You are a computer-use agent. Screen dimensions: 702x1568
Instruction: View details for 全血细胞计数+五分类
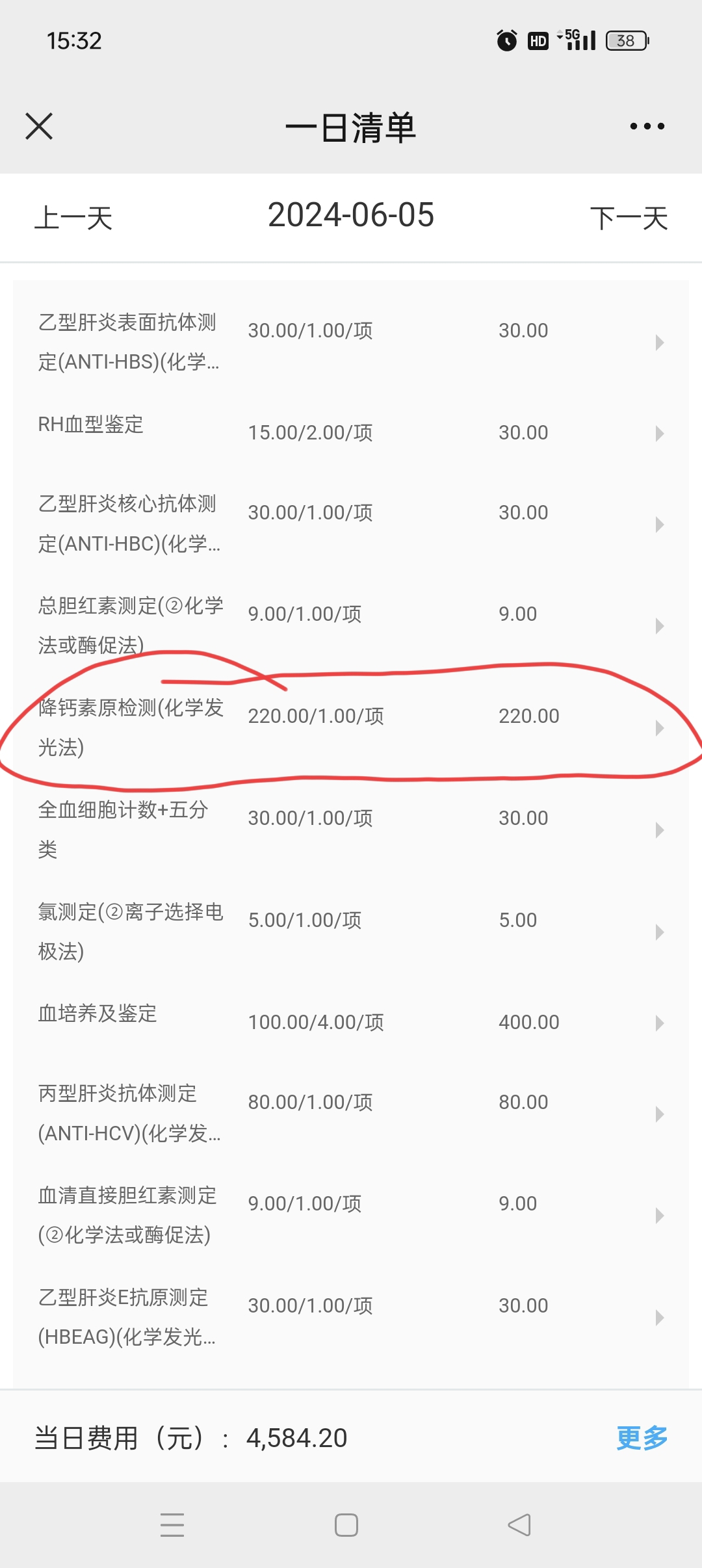(x=351, y=830)
